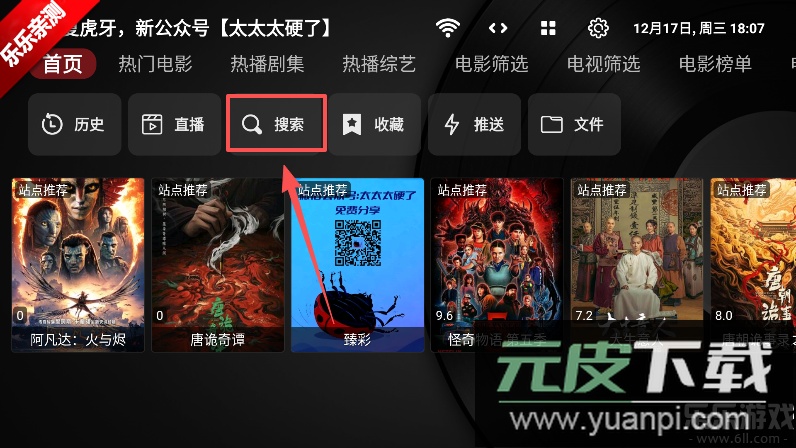Open the 阿凡达:火与烬 poster
Viewport: 796px width, 448px height.
[x=78, y=265]
